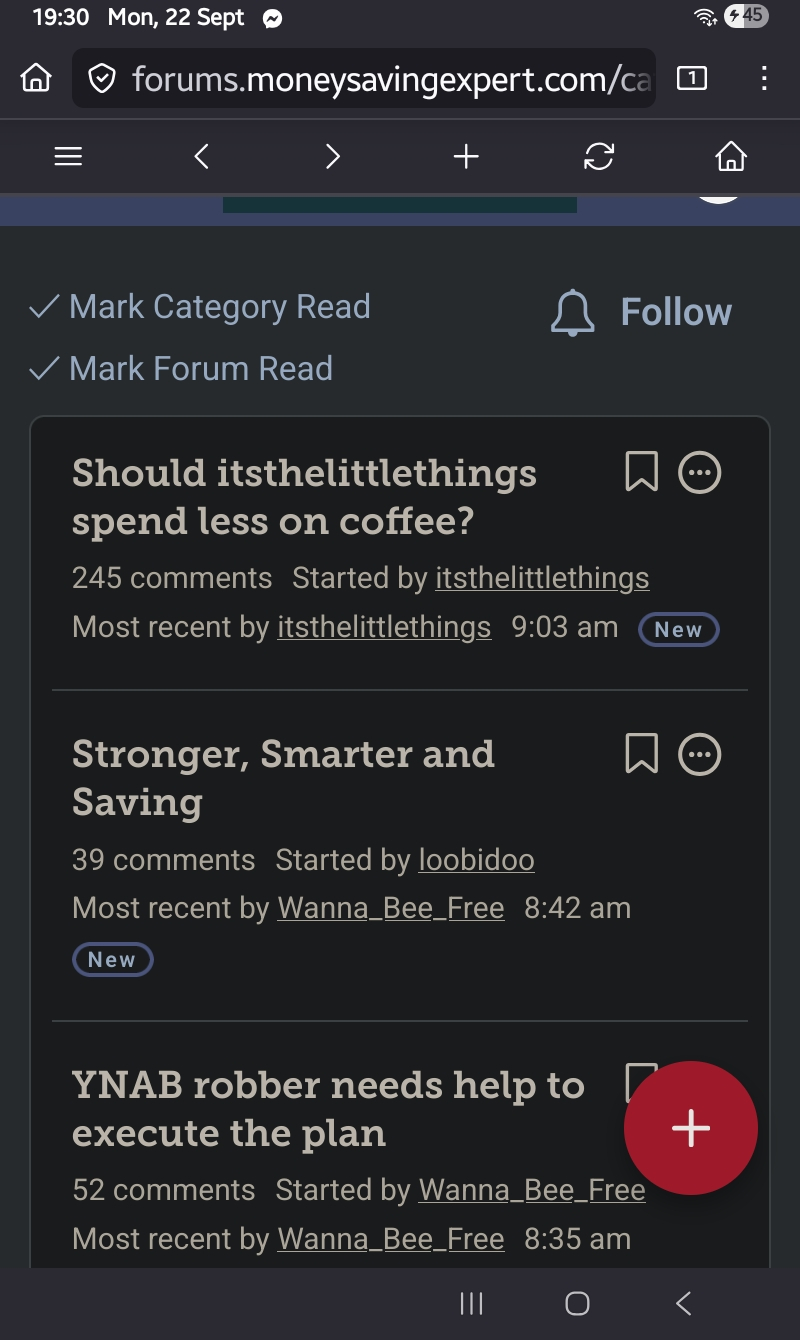The width and height of the screenshot is (800, 1340).
Task: Open the browser overflow menu
Action: point(764,78)
